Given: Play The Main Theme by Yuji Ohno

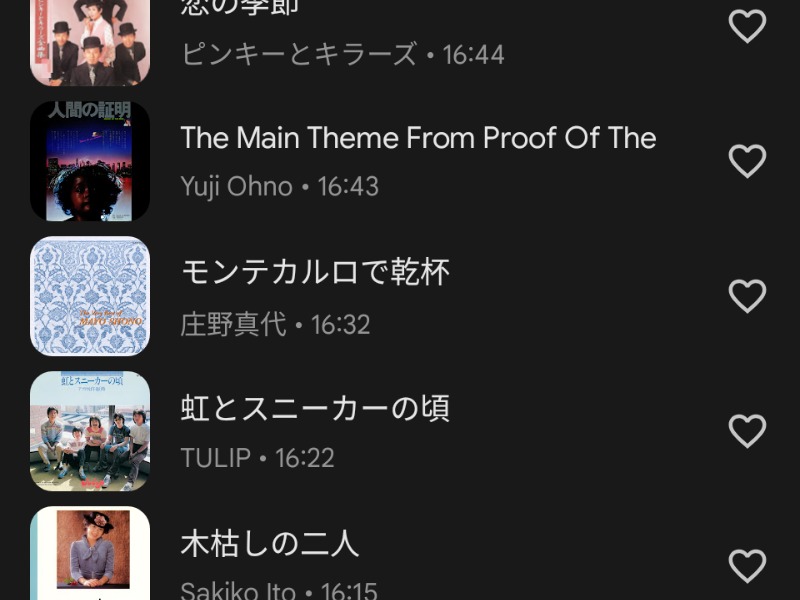Looking at the screenshot, I should click(417, 160).
